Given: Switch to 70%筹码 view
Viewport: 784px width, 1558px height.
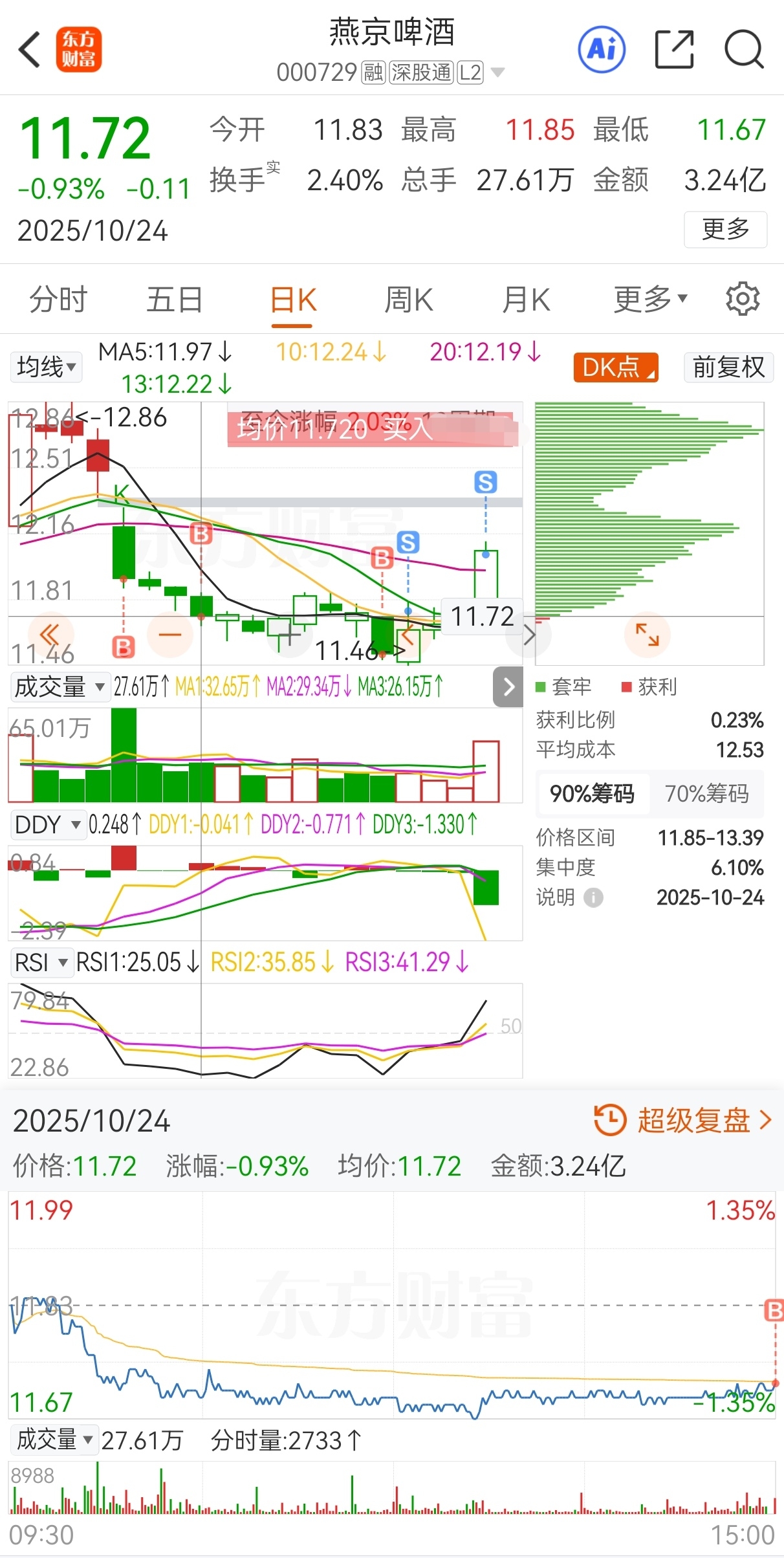Looking at the screenshot, I should pos(707,793).
